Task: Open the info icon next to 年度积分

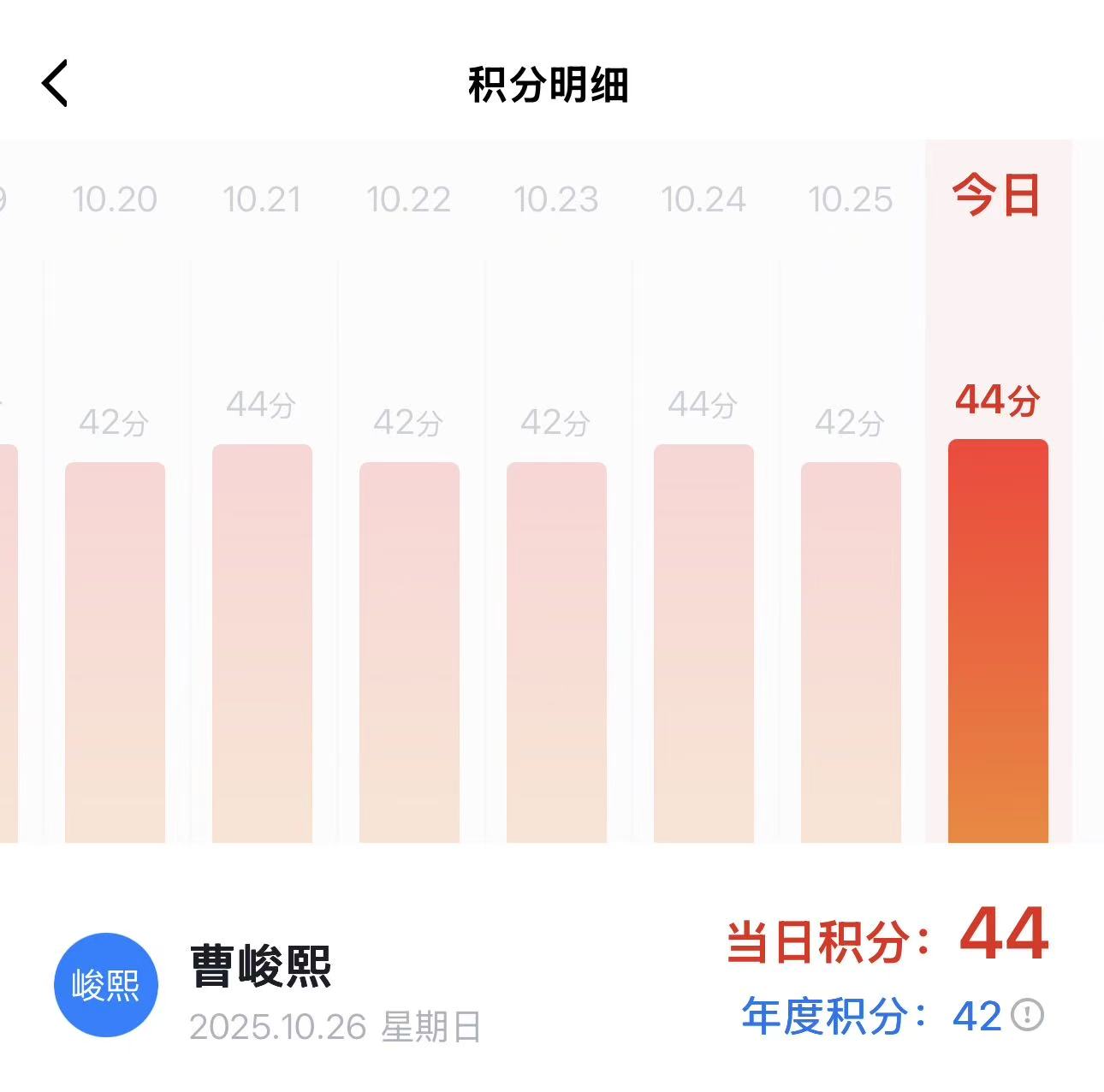Action: pos(1027,1015)
